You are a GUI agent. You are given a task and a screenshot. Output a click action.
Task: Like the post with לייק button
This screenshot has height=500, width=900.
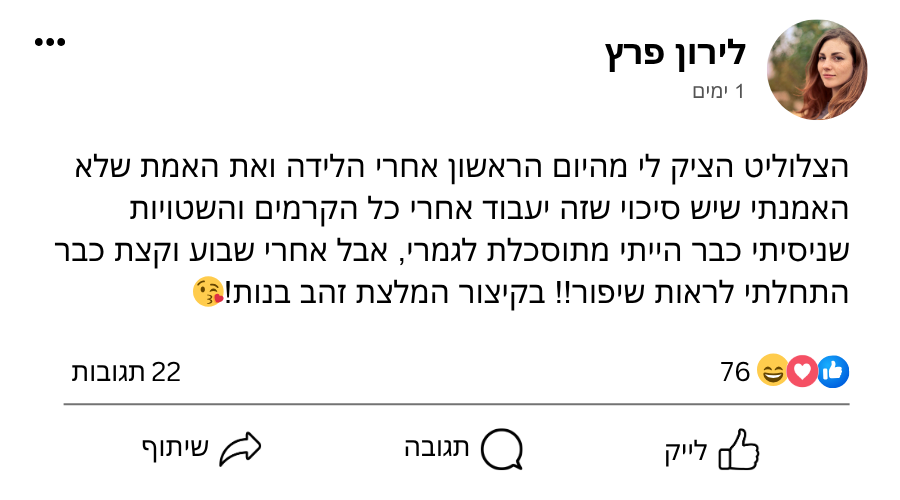pos(711,450)
